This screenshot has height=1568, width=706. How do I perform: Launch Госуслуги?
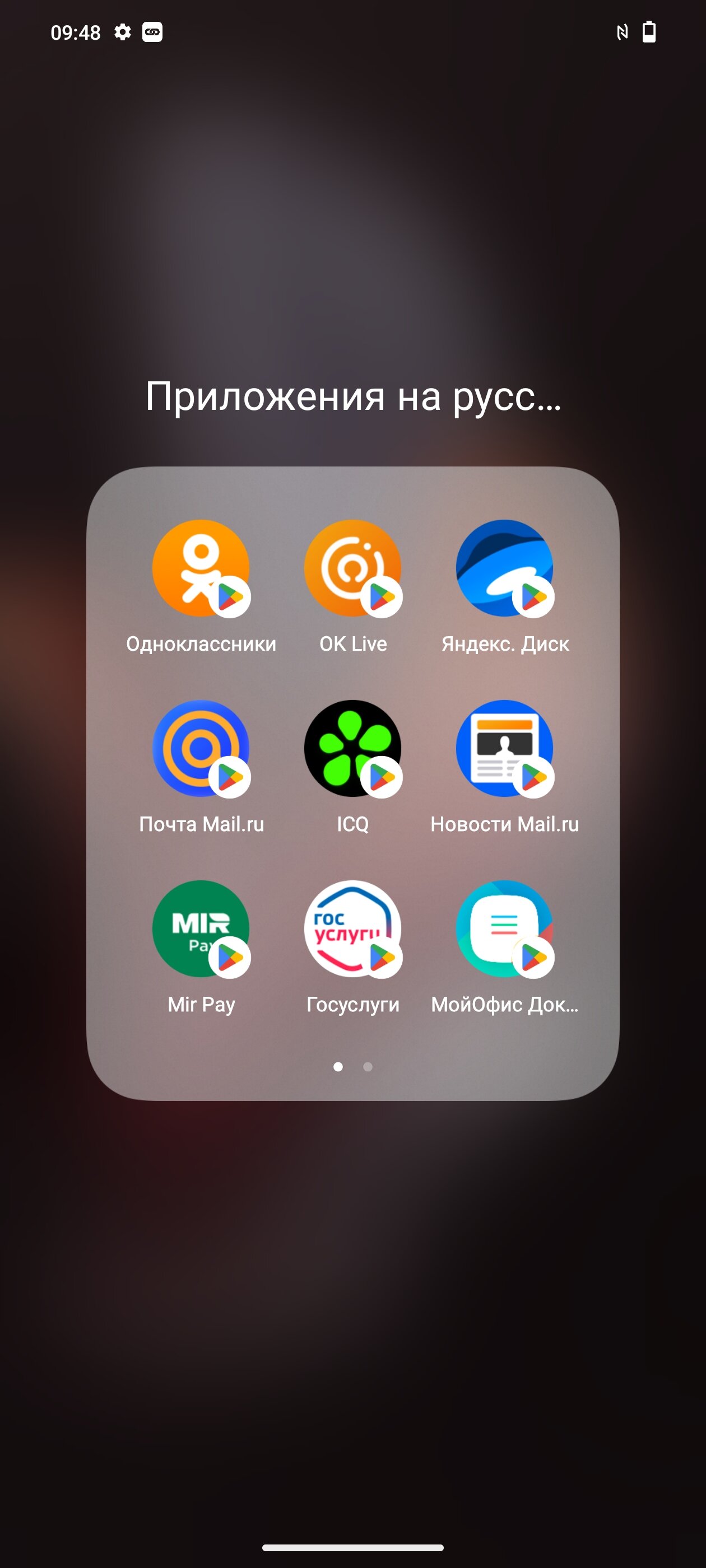coord(352,928)
